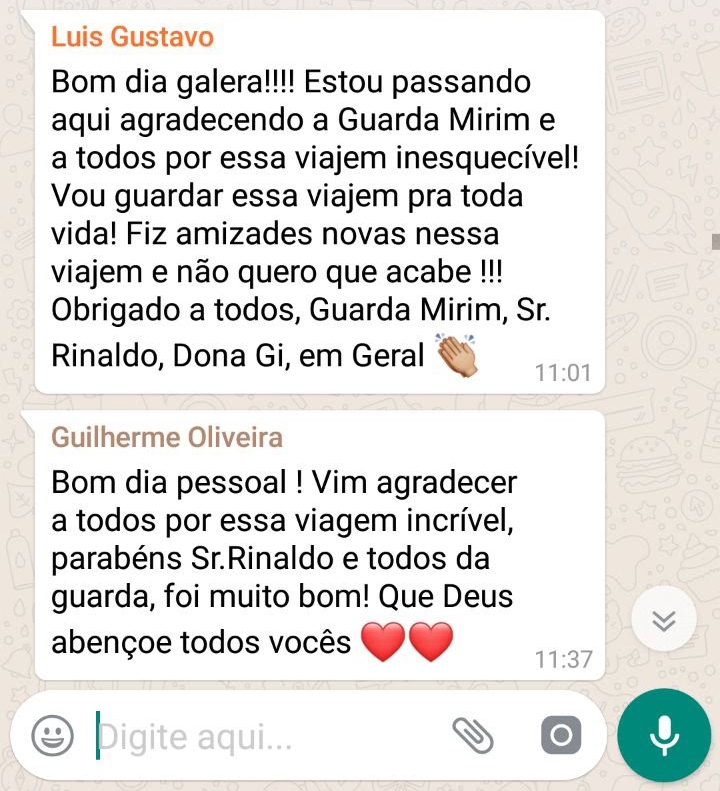Attach a file with the paperclip
The height and width of the screenshot is (791, 720).
pyautogui.click(x=473, y=737)
